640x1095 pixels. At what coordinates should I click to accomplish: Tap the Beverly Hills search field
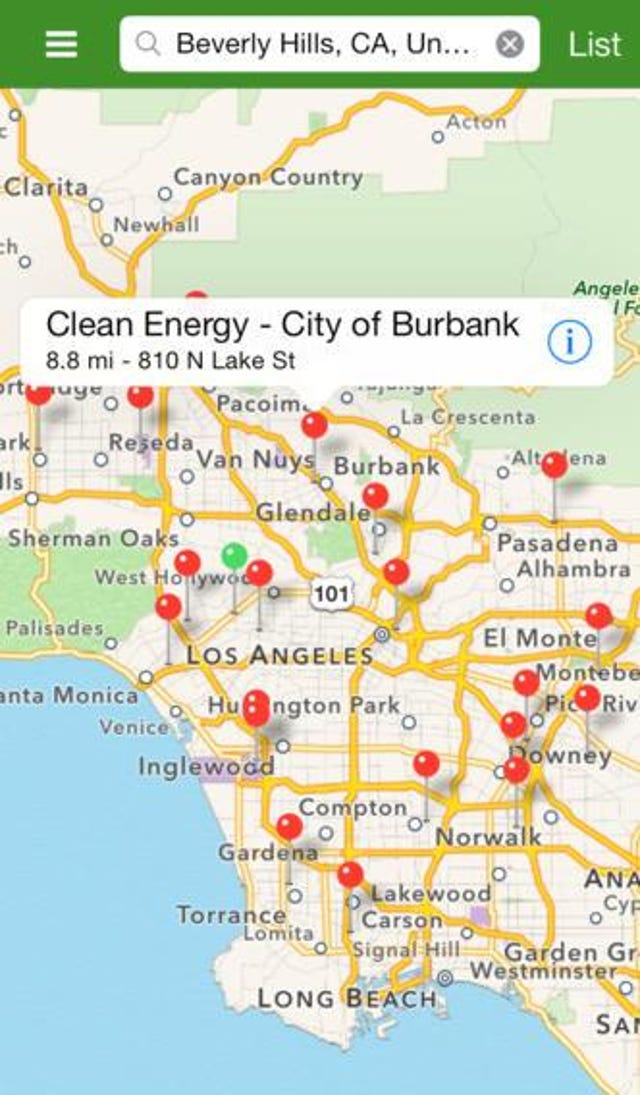click(x=320, y=44)
